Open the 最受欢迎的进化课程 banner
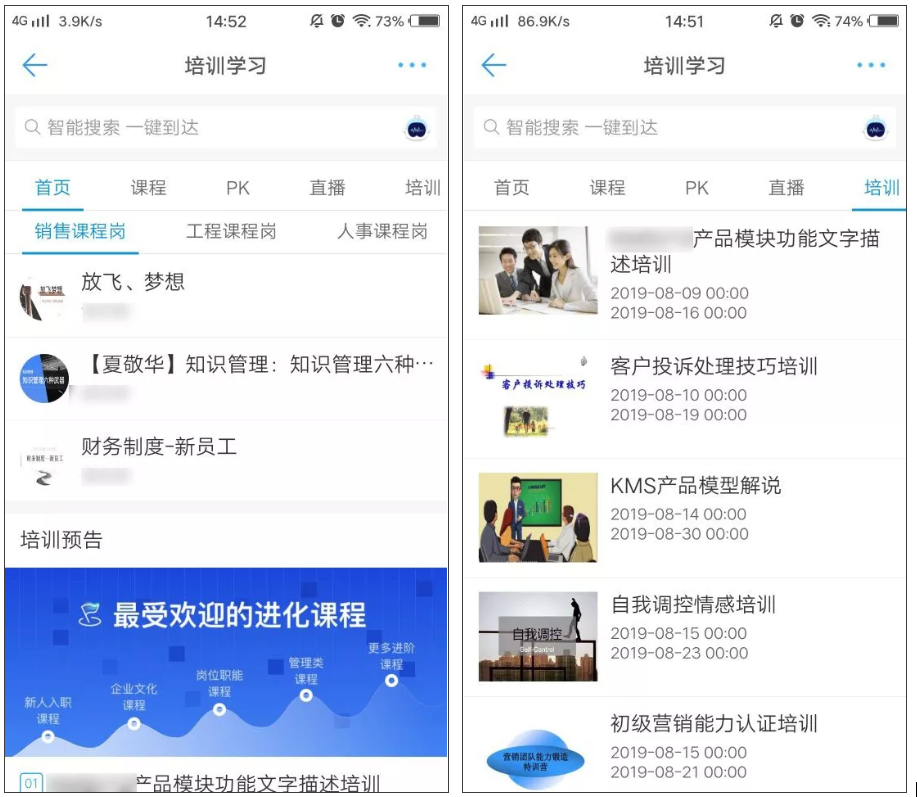Screen dimensions: 917x797 (226, 660)
